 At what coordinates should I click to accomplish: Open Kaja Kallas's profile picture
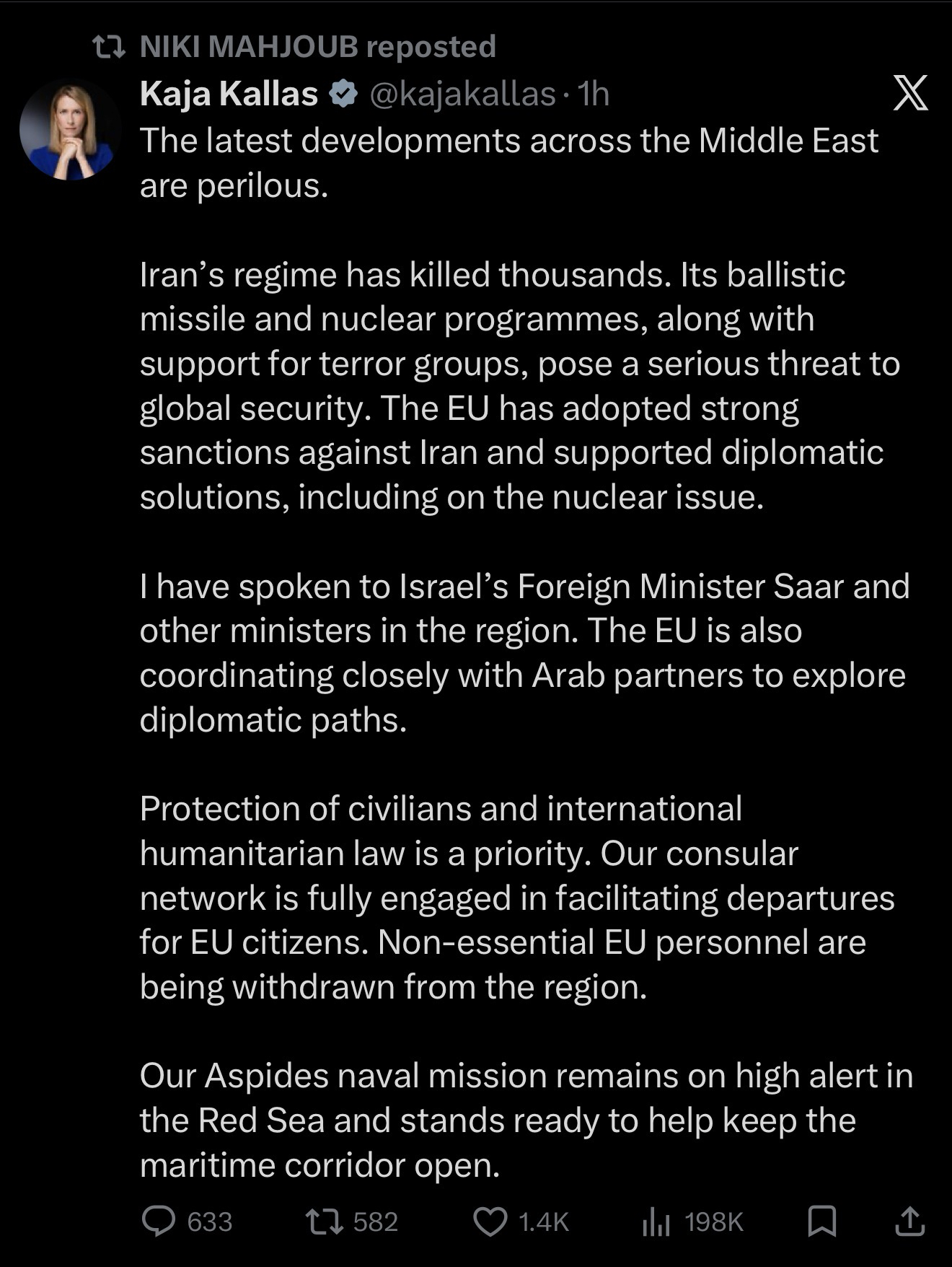pos(70,131)
